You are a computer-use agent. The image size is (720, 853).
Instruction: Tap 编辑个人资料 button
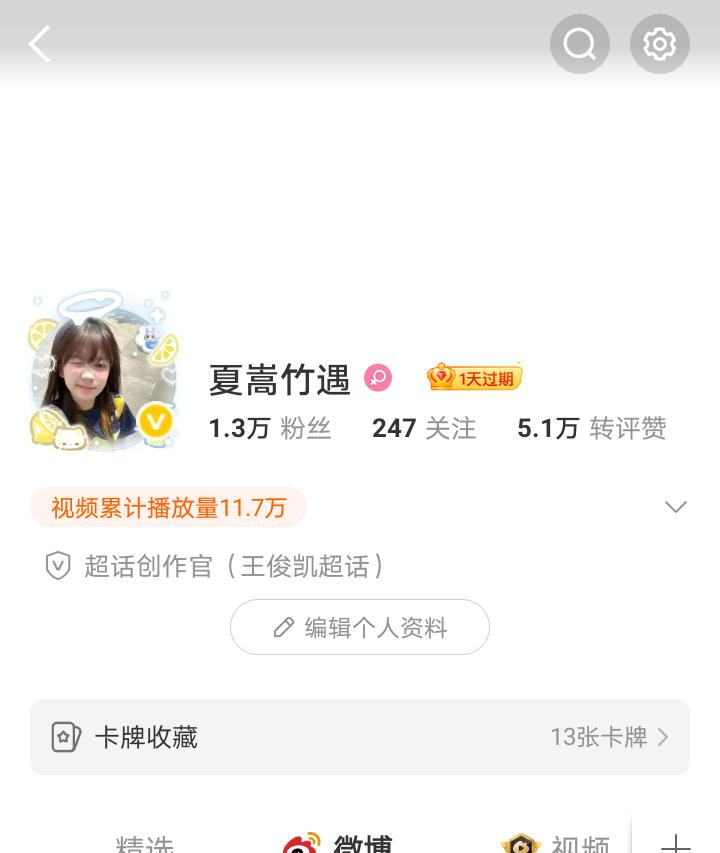tap(360, 627)
